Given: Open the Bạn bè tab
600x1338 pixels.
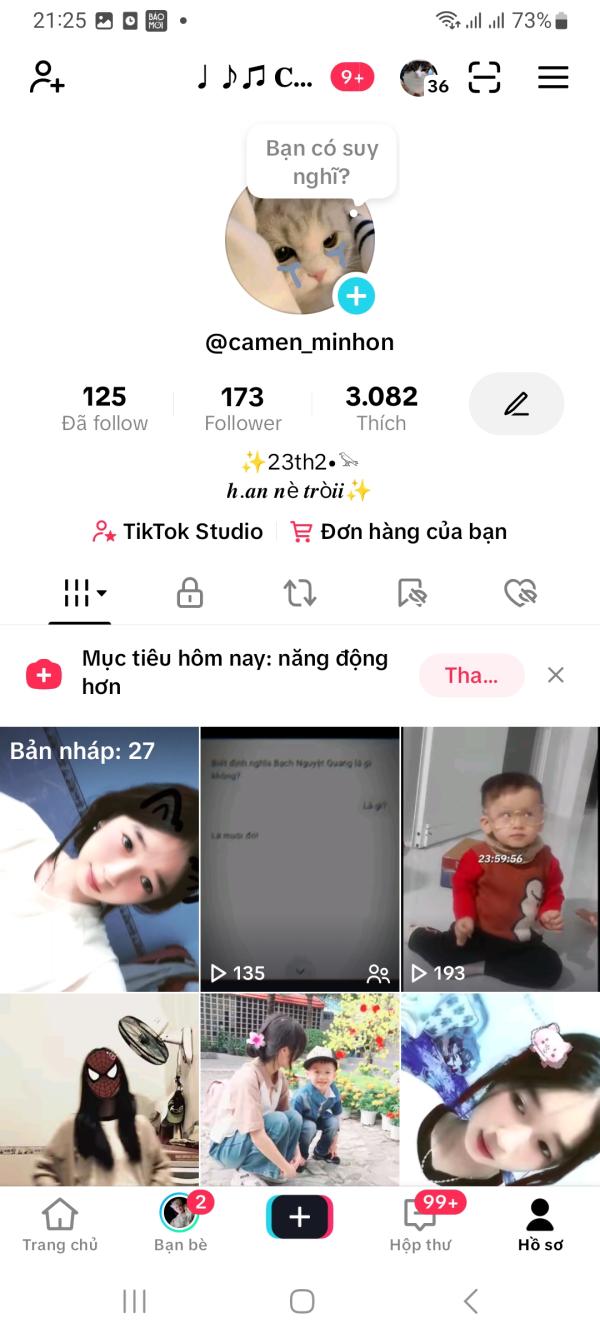Looking at the screenshot, I should pyautogui.click(x=180, y=1225).
